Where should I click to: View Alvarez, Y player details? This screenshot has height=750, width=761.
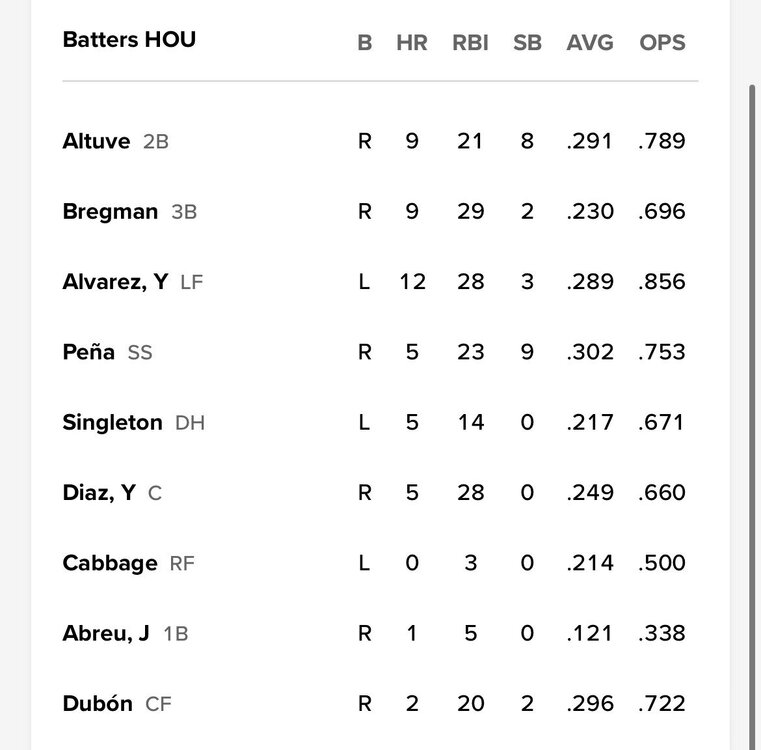(115, 282)
